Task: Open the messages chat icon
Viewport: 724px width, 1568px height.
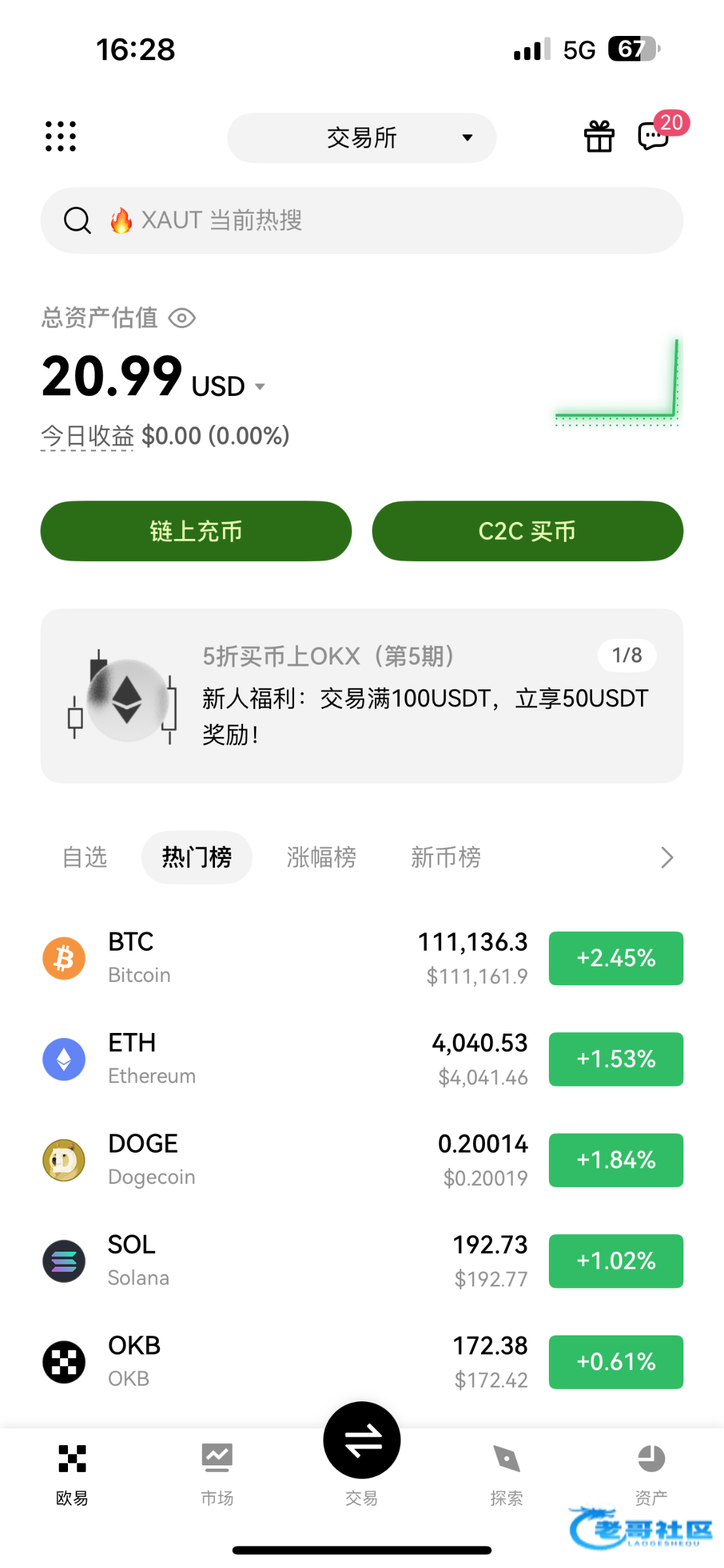Action: [654, 136]
